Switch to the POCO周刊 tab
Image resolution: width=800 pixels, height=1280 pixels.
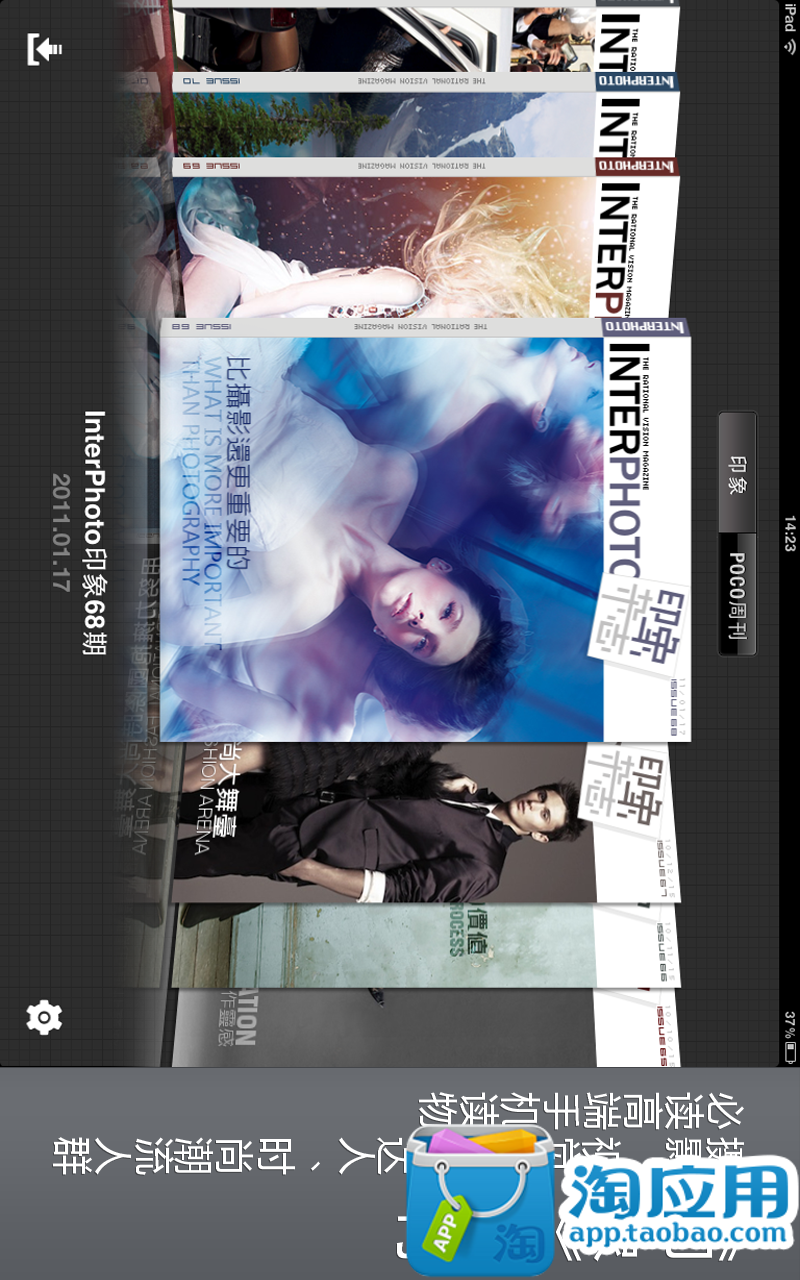pos(737,594)
